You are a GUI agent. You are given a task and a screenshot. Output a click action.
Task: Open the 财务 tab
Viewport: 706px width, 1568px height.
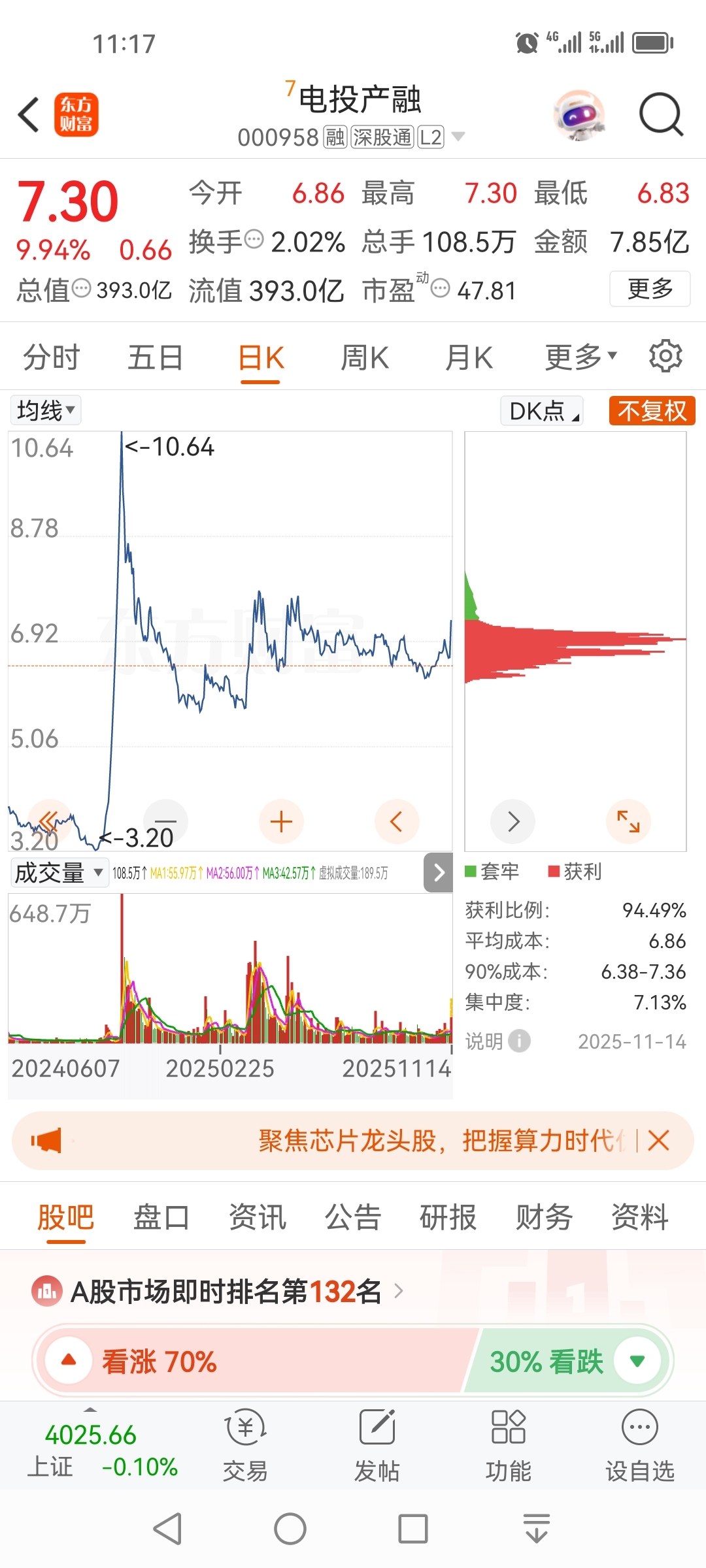pyautogui.click(x=544, y=1217)
